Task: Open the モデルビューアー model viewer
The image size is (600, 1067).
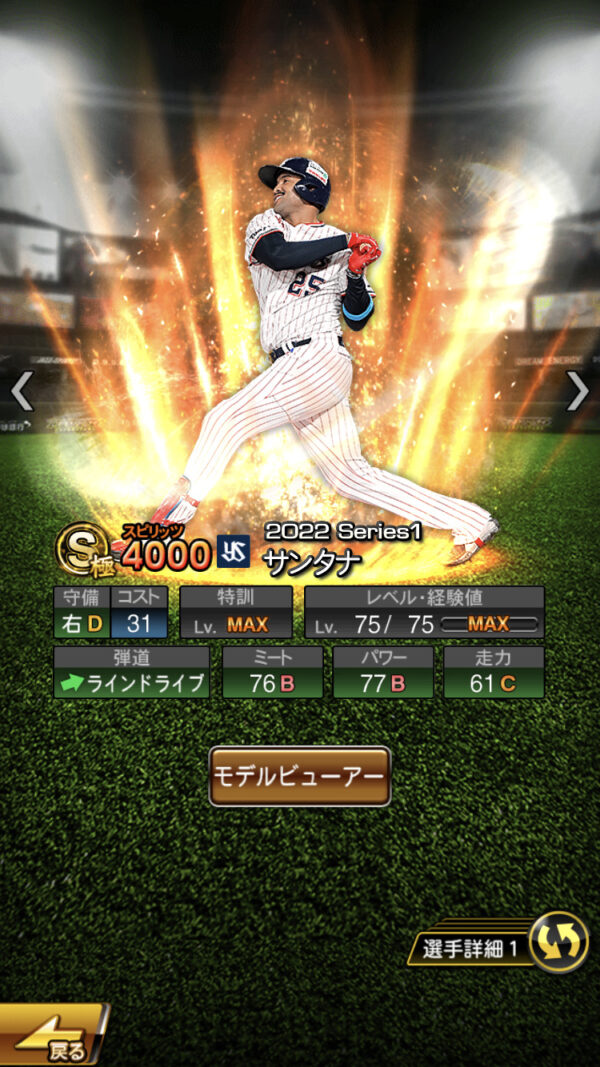Action: 299,776
